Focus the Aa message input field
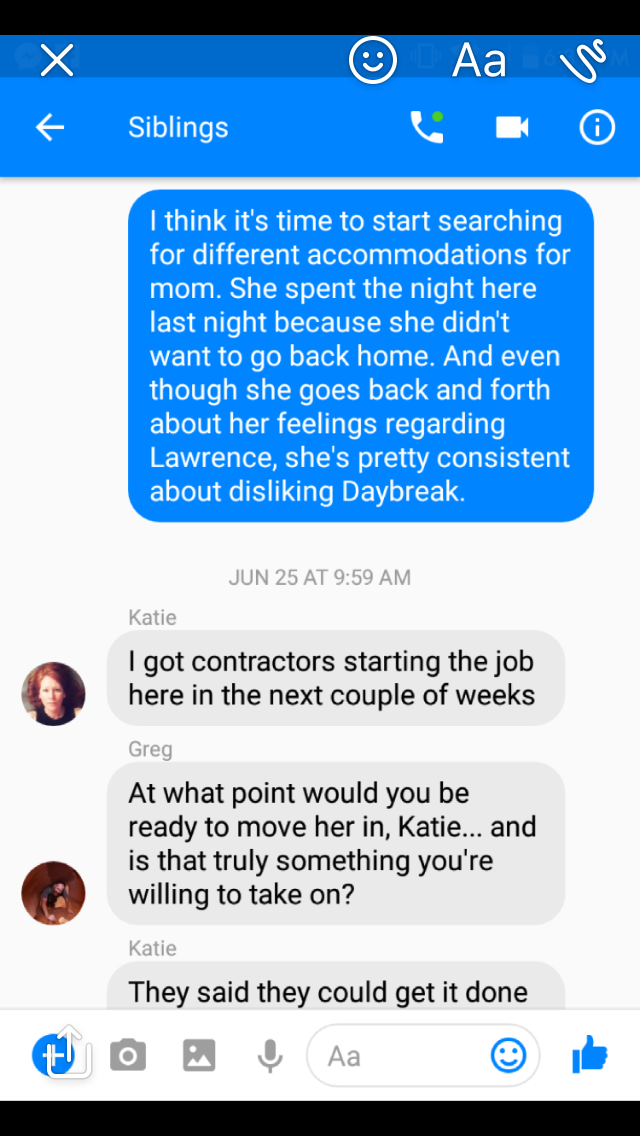640x1136 pixels. [x=400, y=1055]
